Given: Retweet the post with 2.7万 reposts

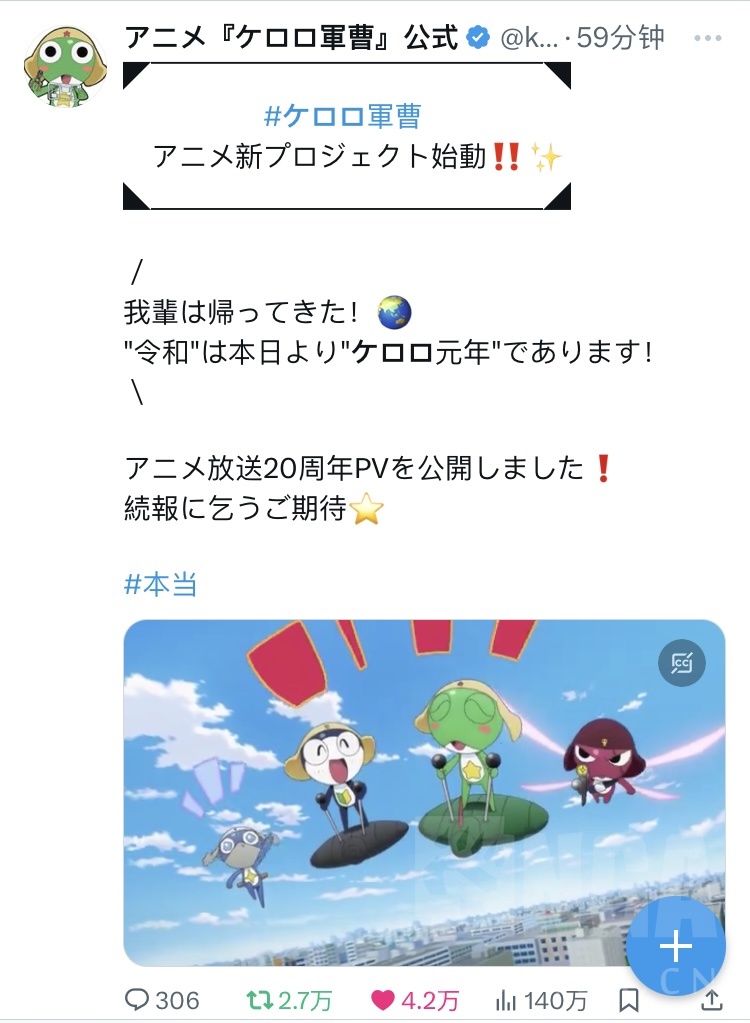Looking at the screenshot, I should (259, 999).
